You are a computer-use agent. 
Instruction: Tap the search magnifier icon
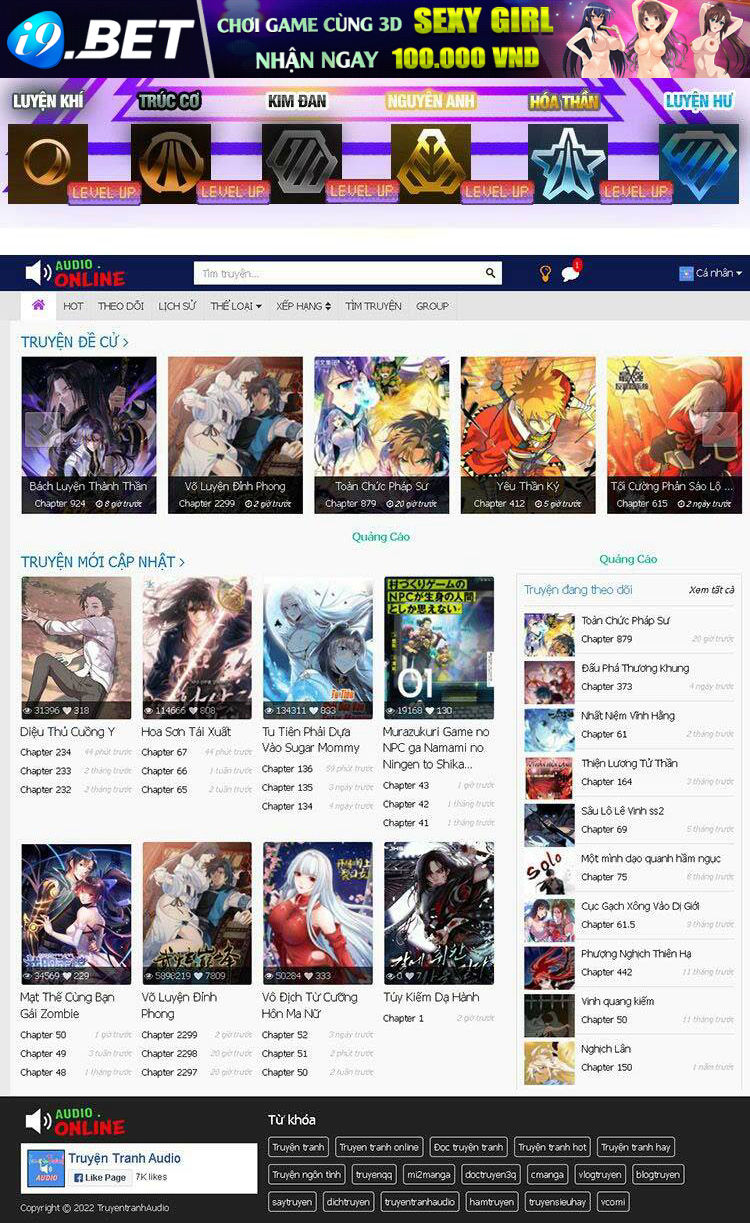click(490, 273)
